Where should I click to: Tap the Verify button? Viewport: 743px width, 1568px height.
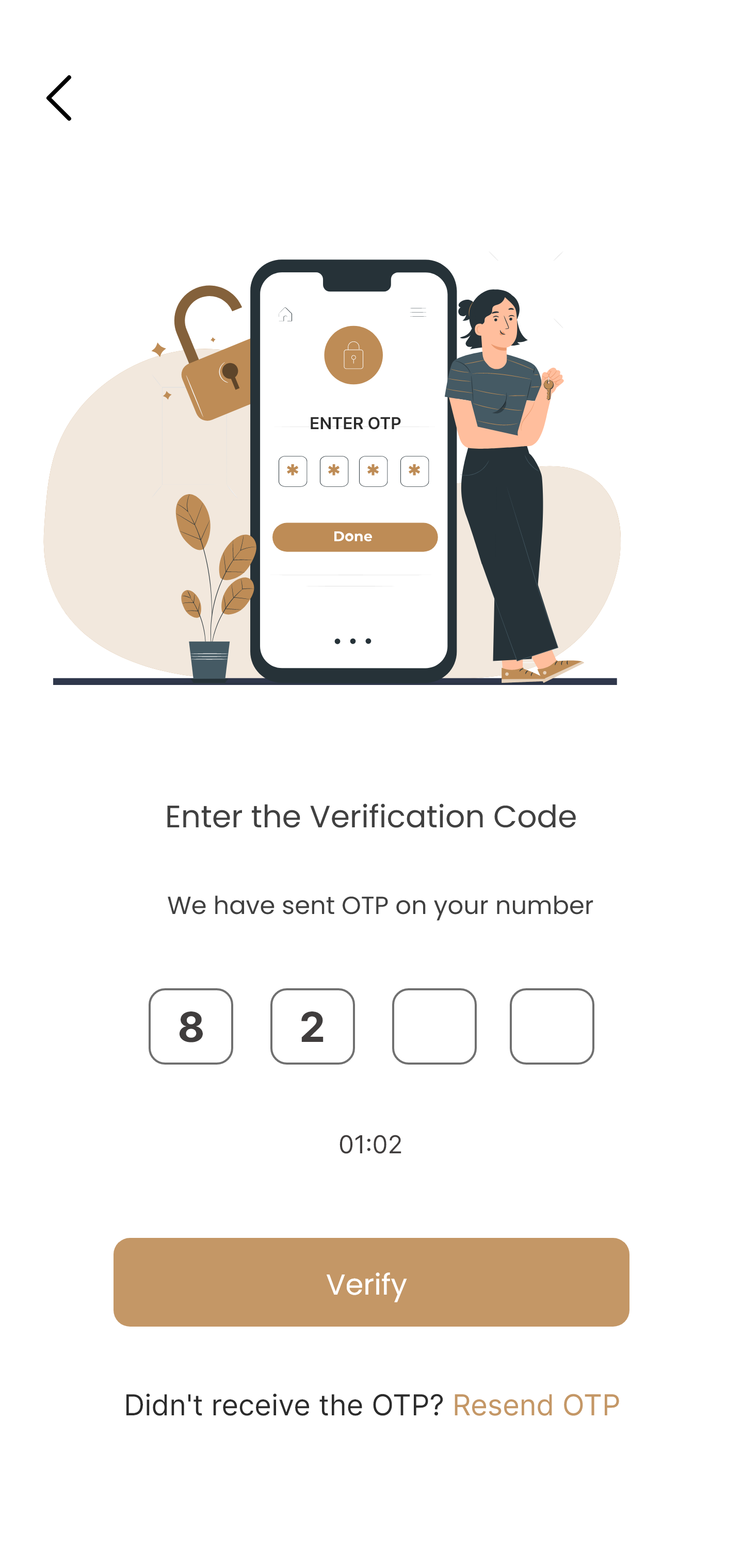click(371, 1282)
